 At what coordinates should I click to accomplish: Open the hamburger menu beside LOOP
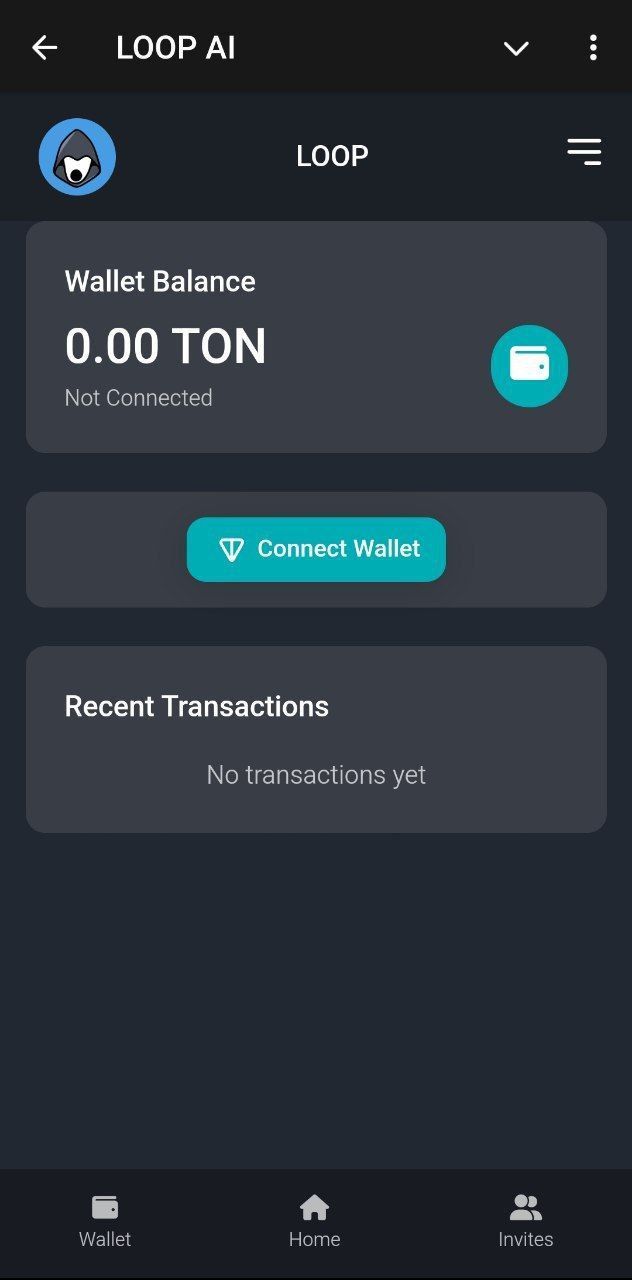584,152
